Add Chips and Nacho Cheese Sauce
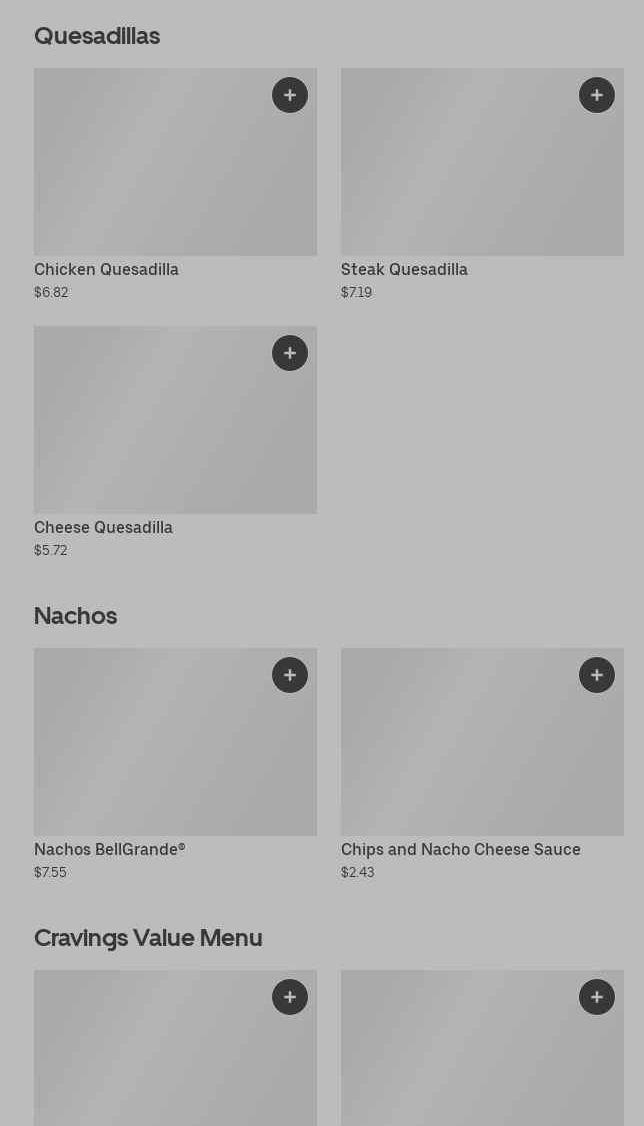This screenshot has height=1126, width=644. (597, 675)
